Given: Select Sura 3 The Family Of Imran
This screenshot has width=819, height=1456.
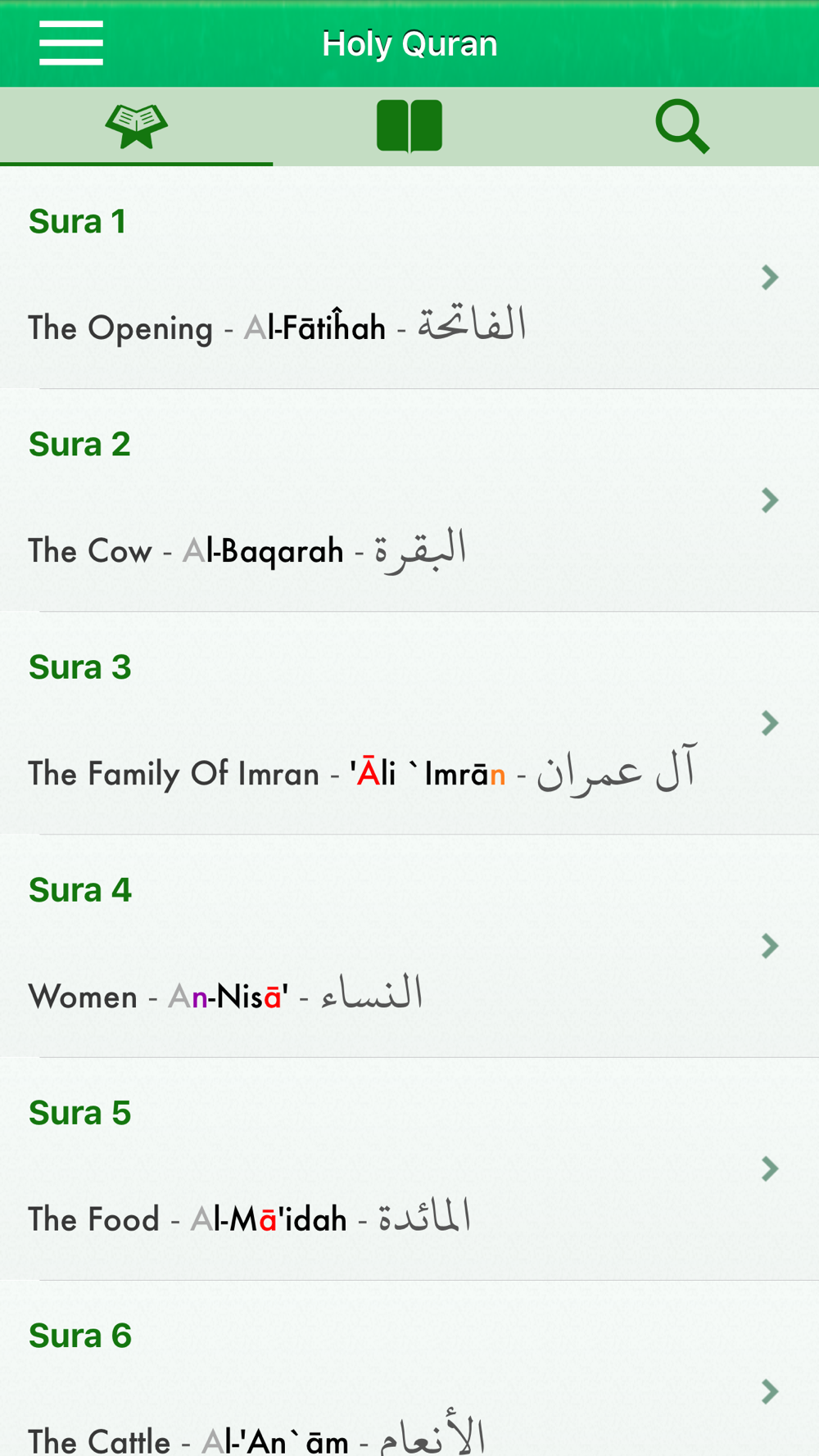Looking at the screenshot, I should click(409, 723).
